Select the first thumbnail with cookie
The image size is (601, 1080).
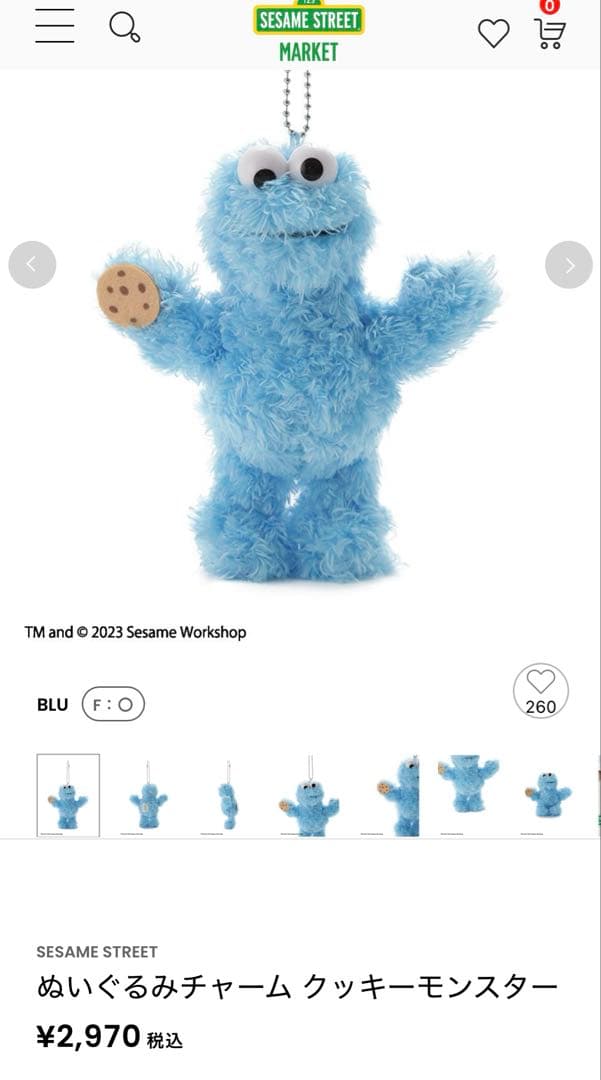coord(68,795)
